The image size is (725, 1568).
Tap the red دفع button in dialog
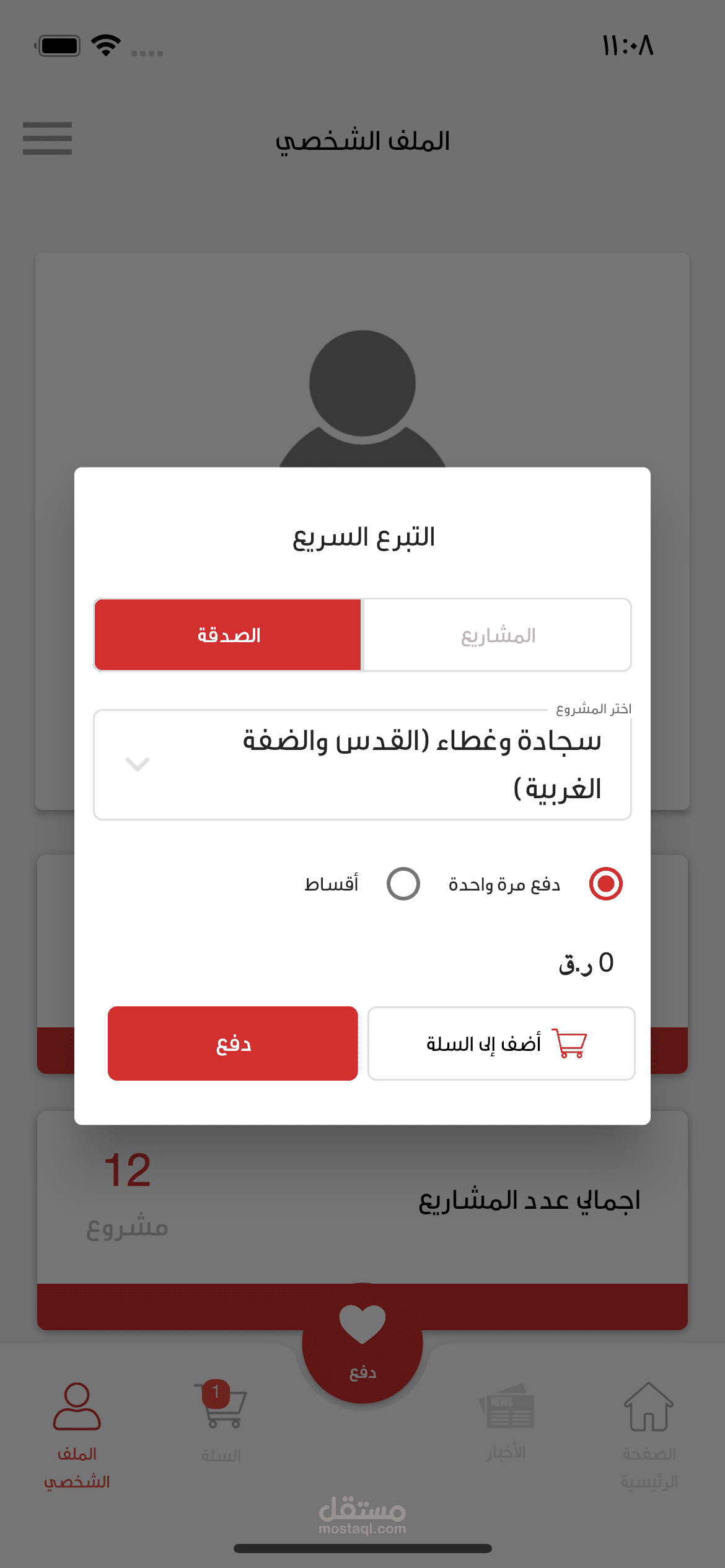(x=233, y=1043)
